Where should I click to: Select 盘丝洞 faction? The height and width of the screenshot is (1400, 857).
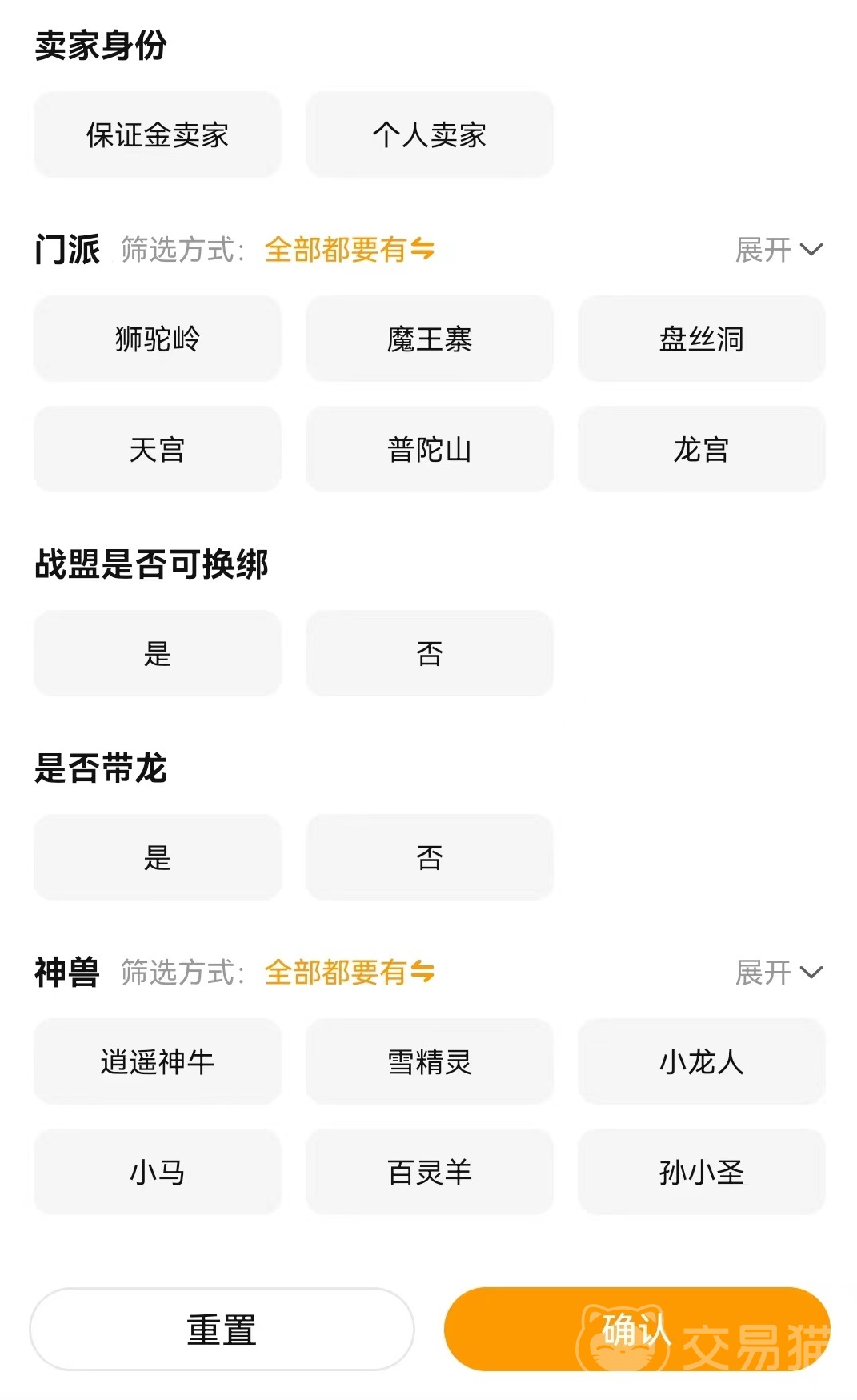point(701,339)
